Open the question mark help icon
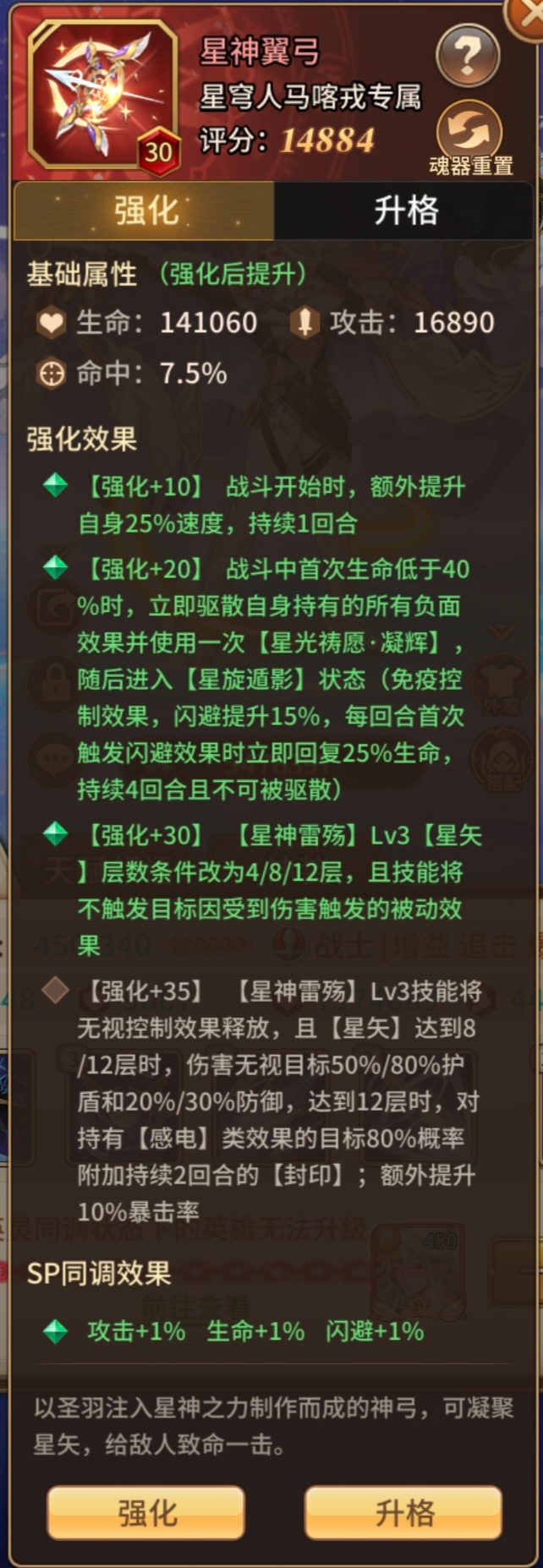The width and height of the screenshot is (543, 1568). click(x=468, y=55)
